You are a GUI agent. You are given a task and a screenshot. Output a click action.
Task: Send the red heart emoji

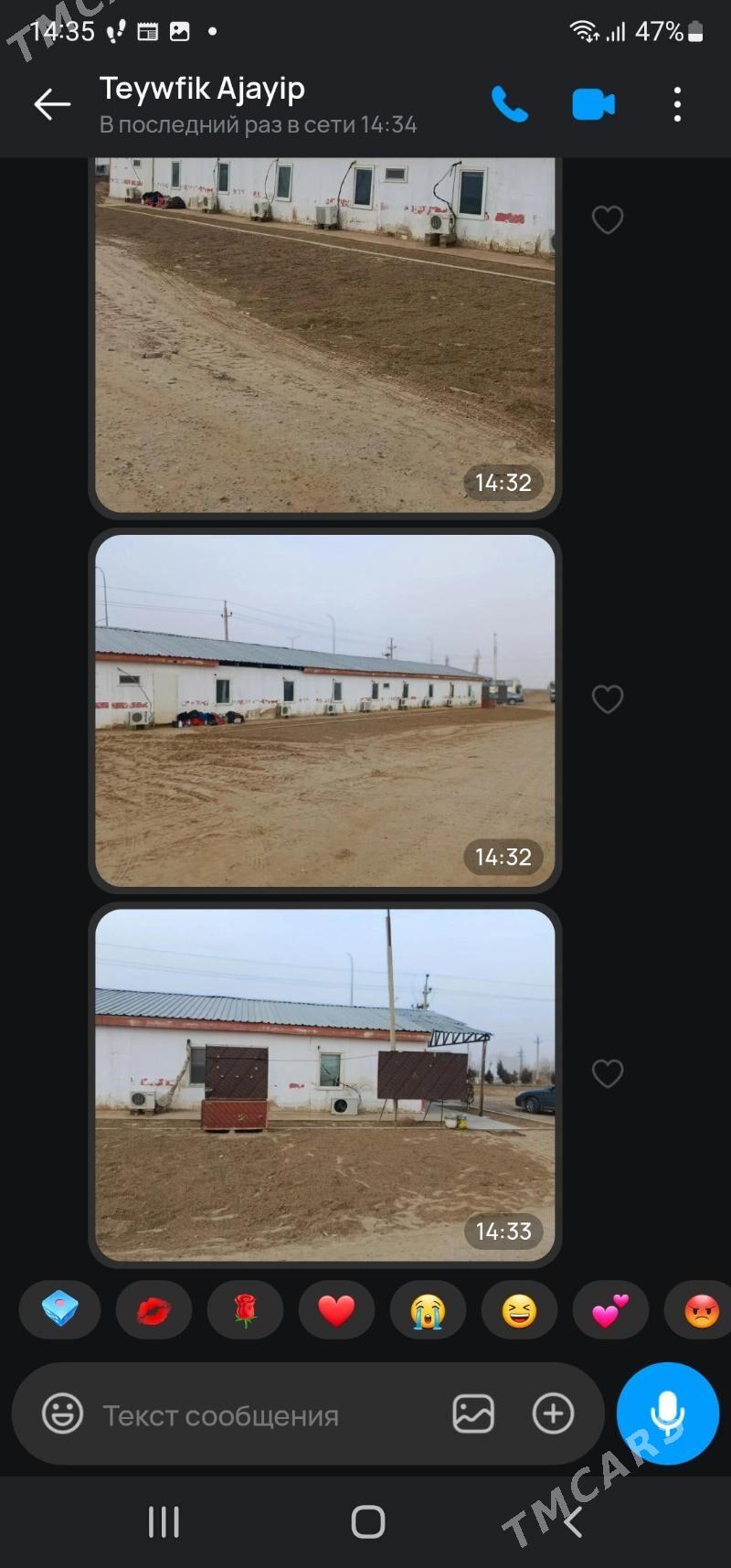[x=336, y=1311]
